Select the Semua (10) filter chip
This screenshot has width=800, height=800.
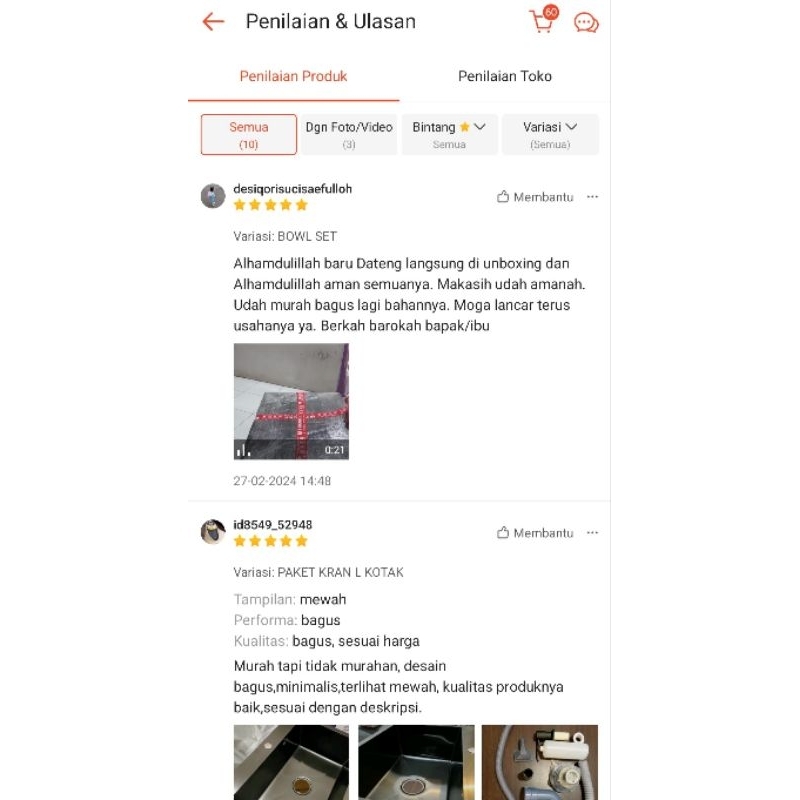coord(249,135)
